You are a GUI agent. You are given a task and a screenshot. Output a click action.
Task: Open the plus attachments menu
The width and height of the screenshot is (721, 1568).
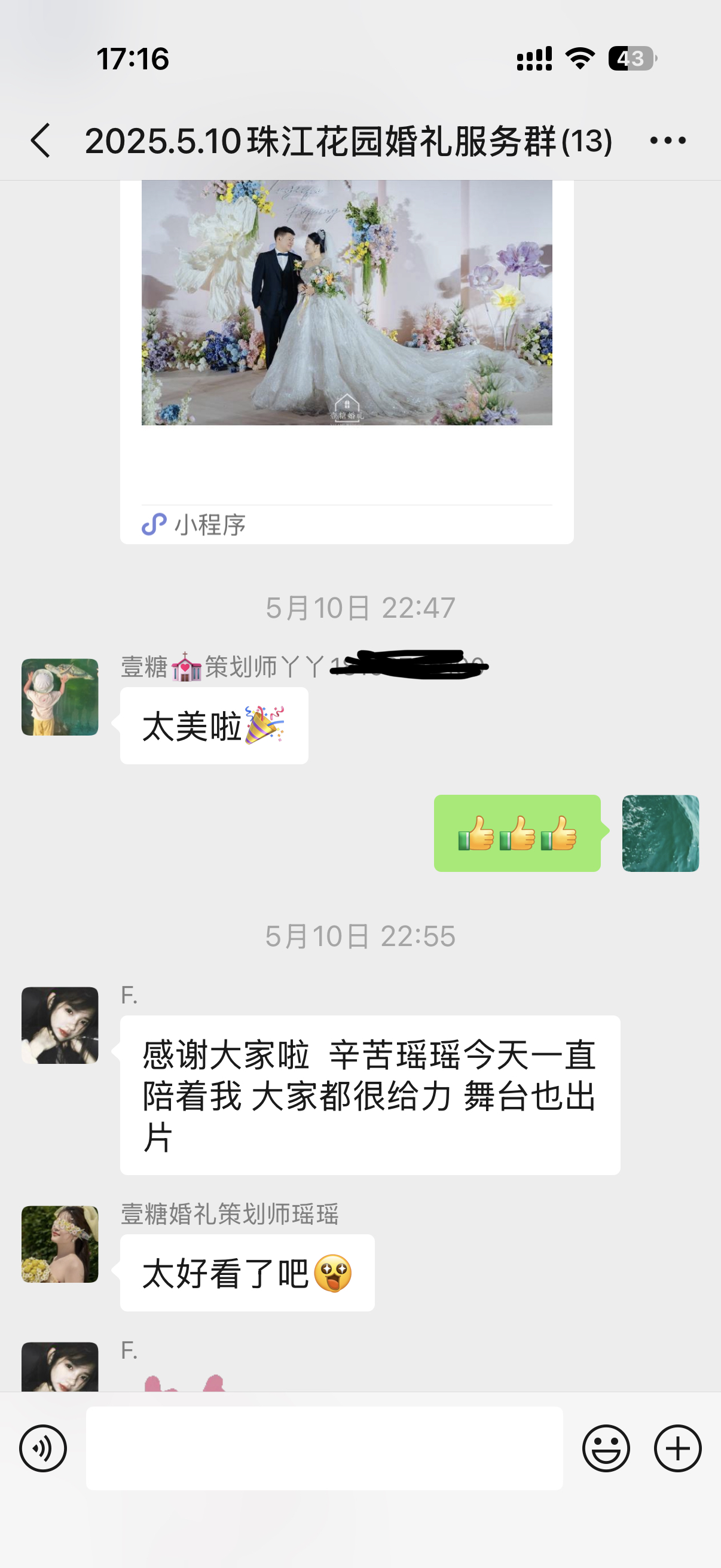(677, 1448)
